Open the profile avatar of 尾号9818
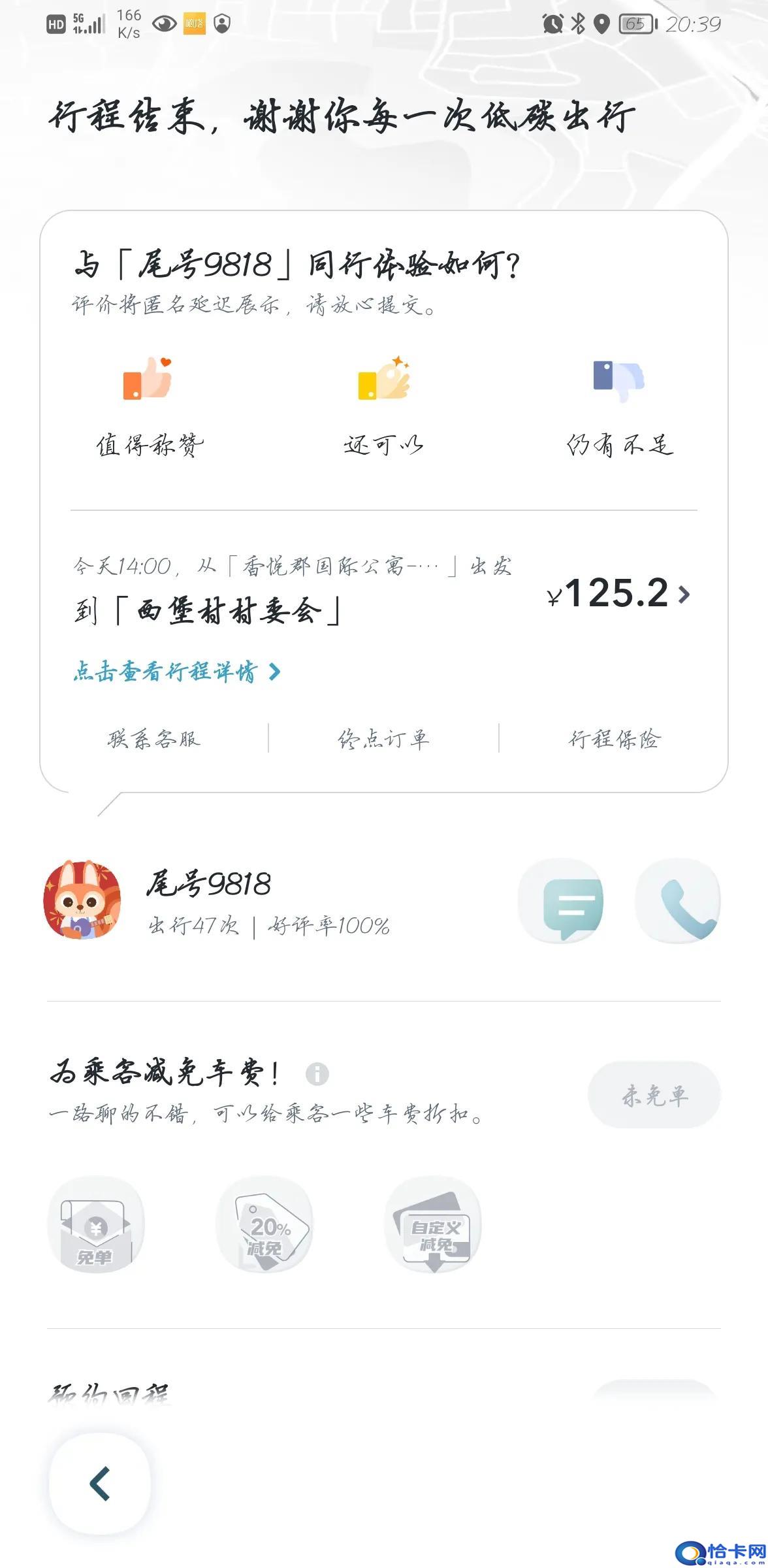The height and width of the screenshot is (1568, 768). (82, 900)
